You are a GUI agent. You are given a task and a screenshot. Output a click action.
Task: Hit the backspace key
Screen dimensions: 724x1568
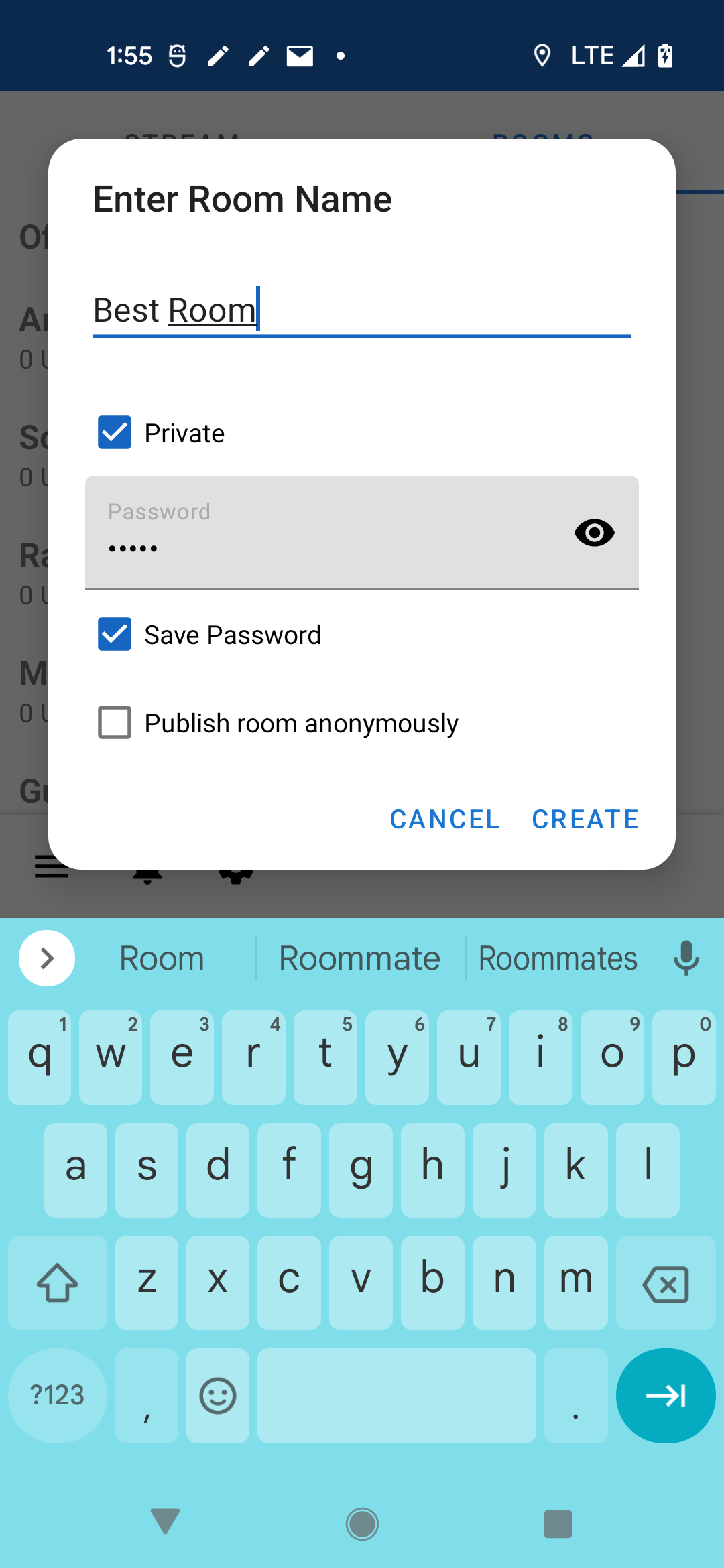pyautogui.click(x=665, y=1283)
